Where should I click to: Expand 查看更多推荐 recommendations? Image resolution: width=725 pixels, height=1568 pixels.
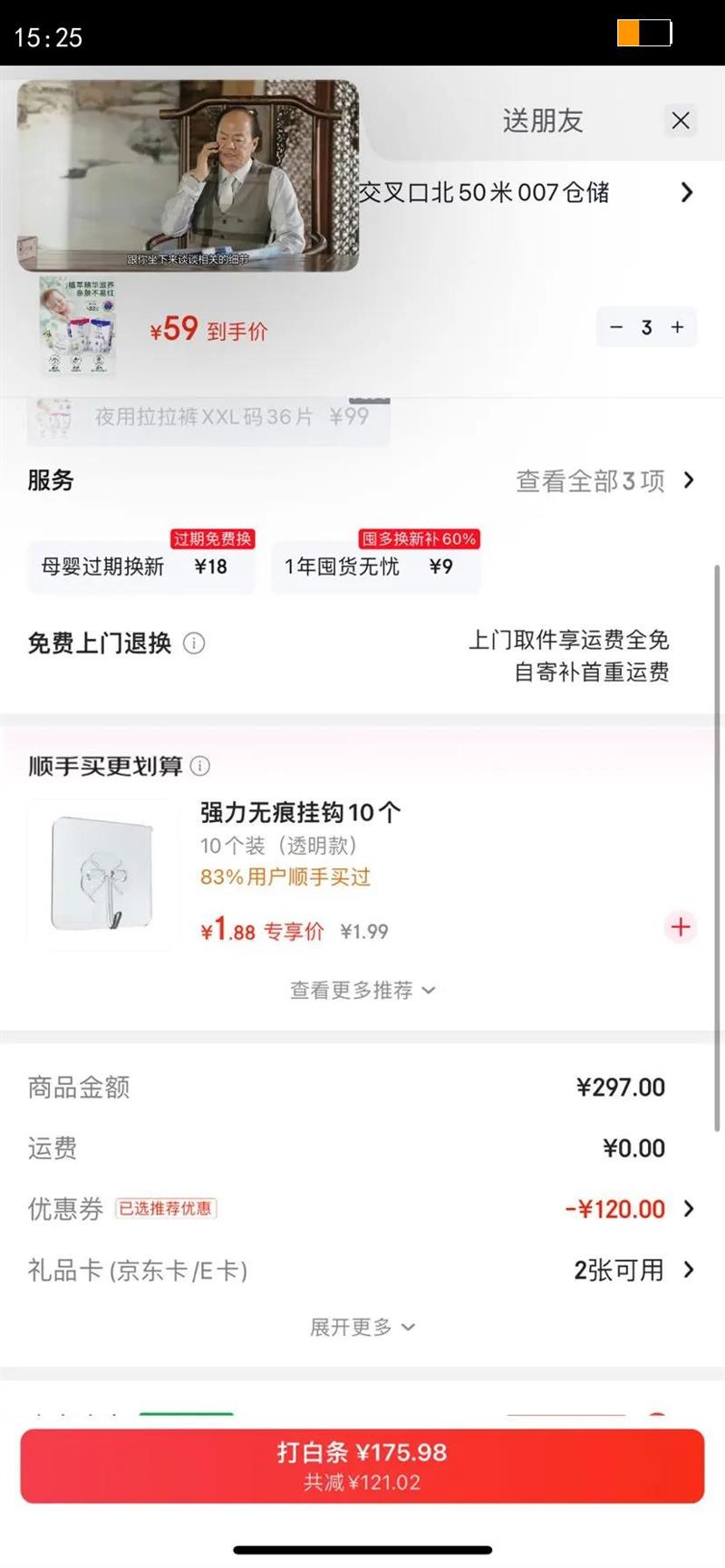(x=362, y=990)
